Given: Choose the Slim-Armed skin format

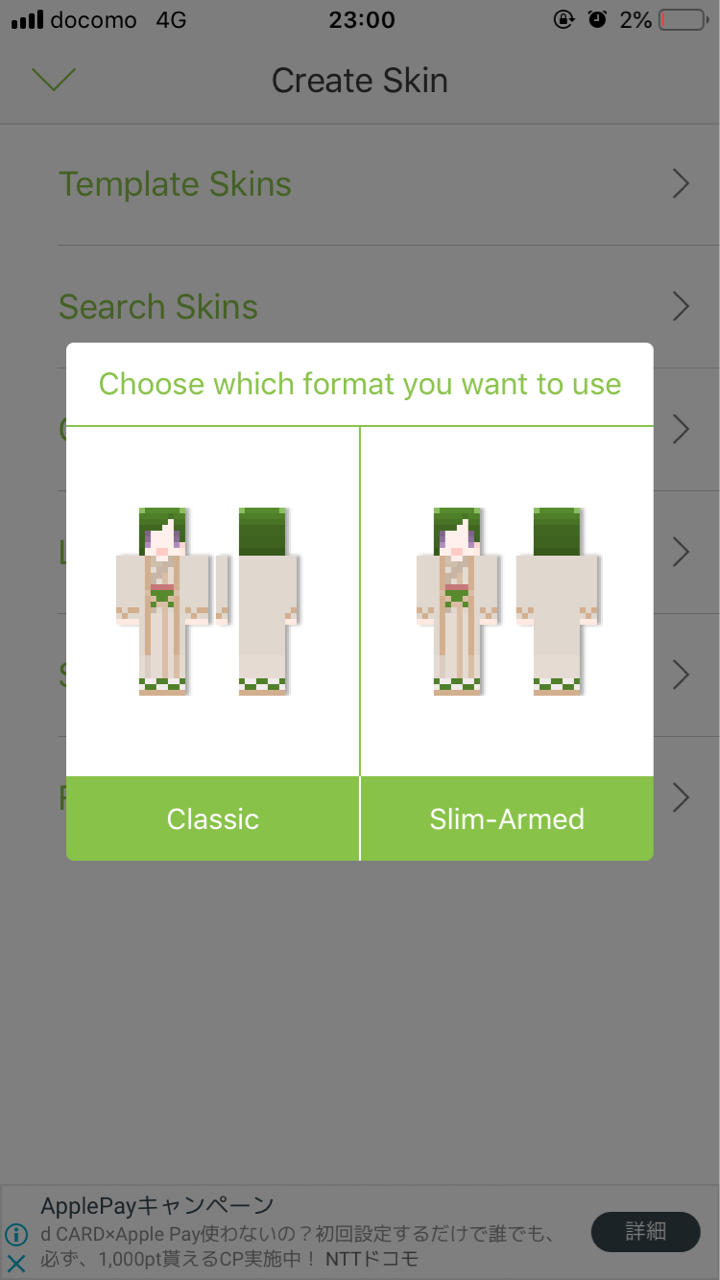Looking at the screenshot, I should coord(507,819).
